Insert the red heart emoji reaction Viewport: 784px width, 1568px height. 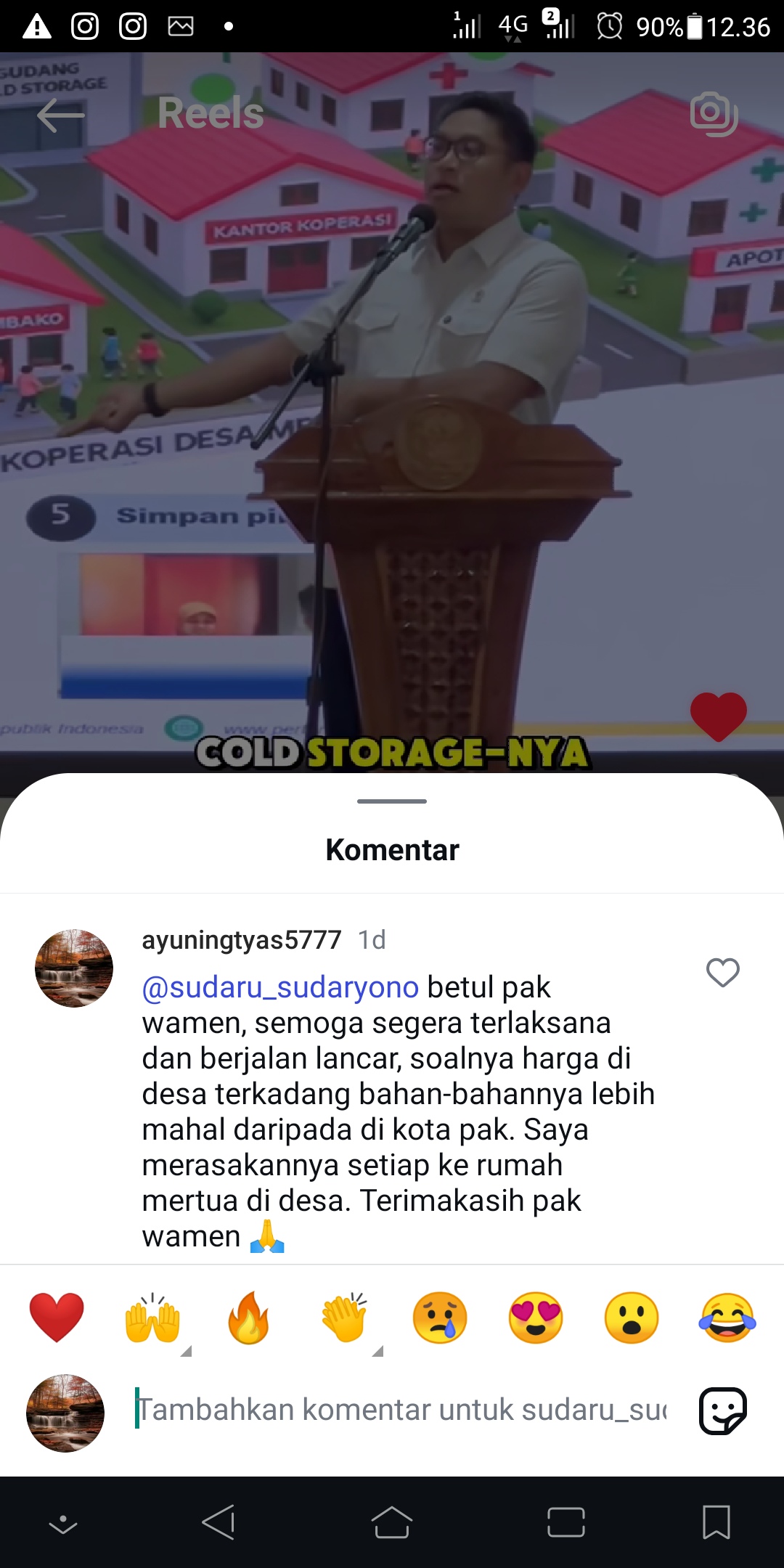57,1318
